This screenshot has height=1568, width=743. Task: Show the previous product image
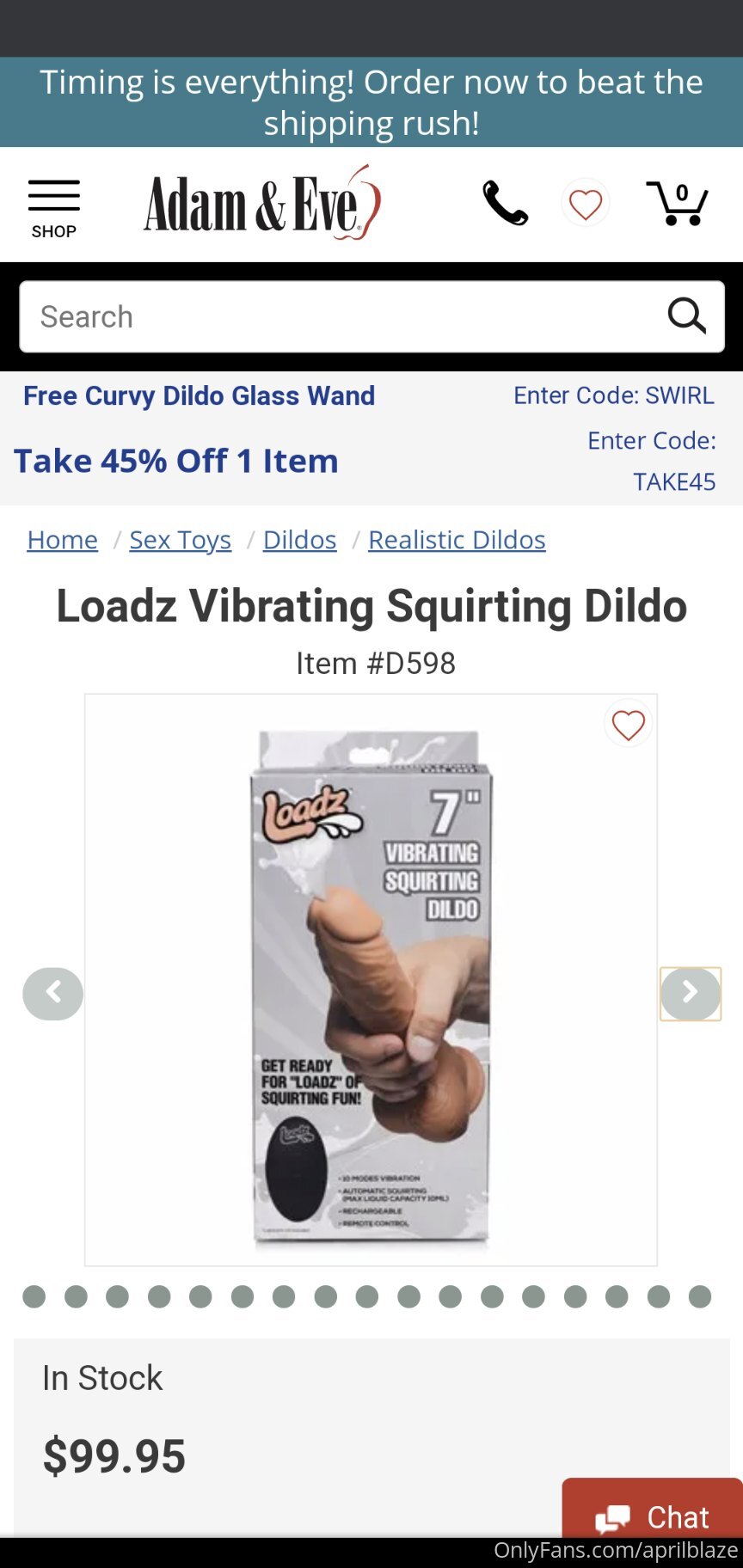click(53, 994)
